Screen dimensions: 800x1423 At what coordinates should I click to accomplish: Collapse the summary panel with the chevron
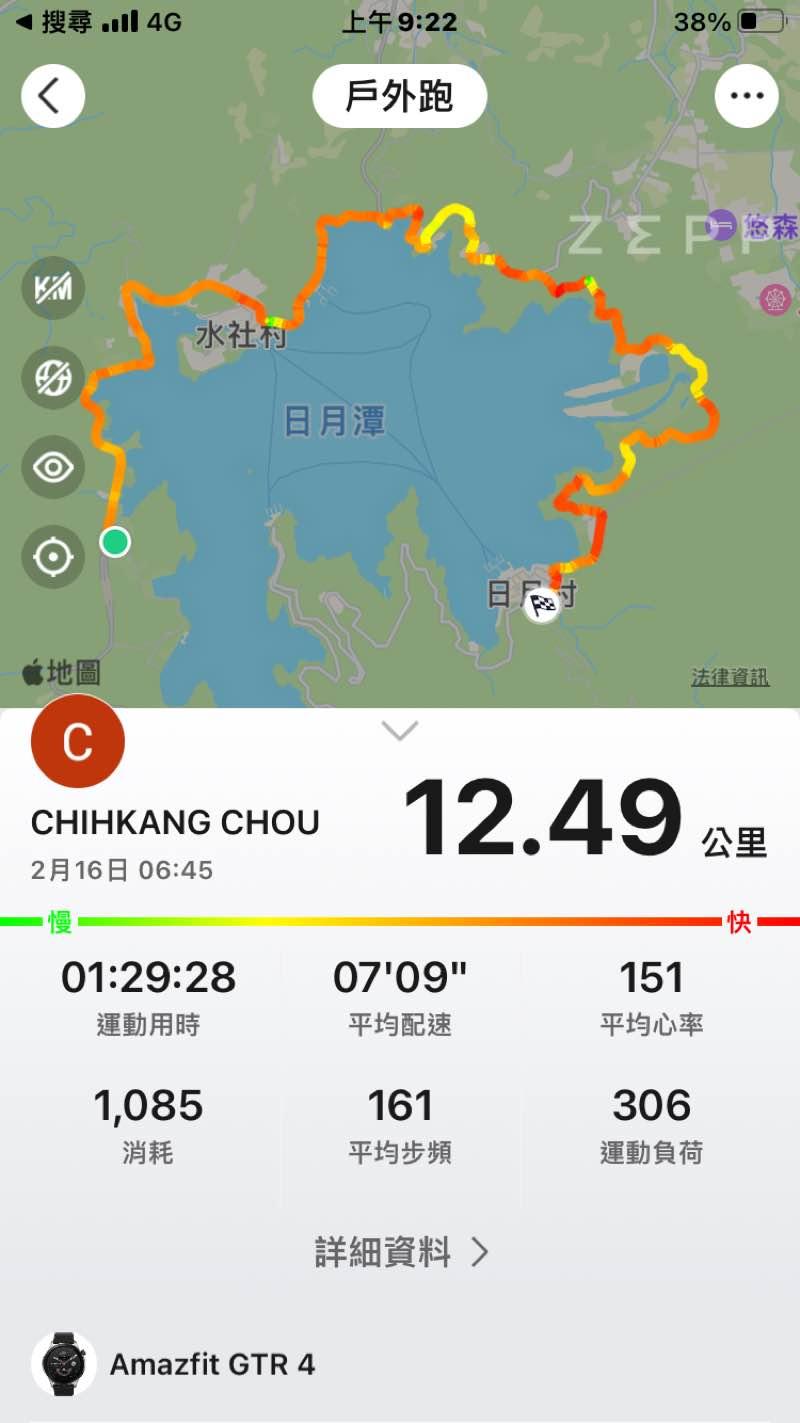[400, 732]
